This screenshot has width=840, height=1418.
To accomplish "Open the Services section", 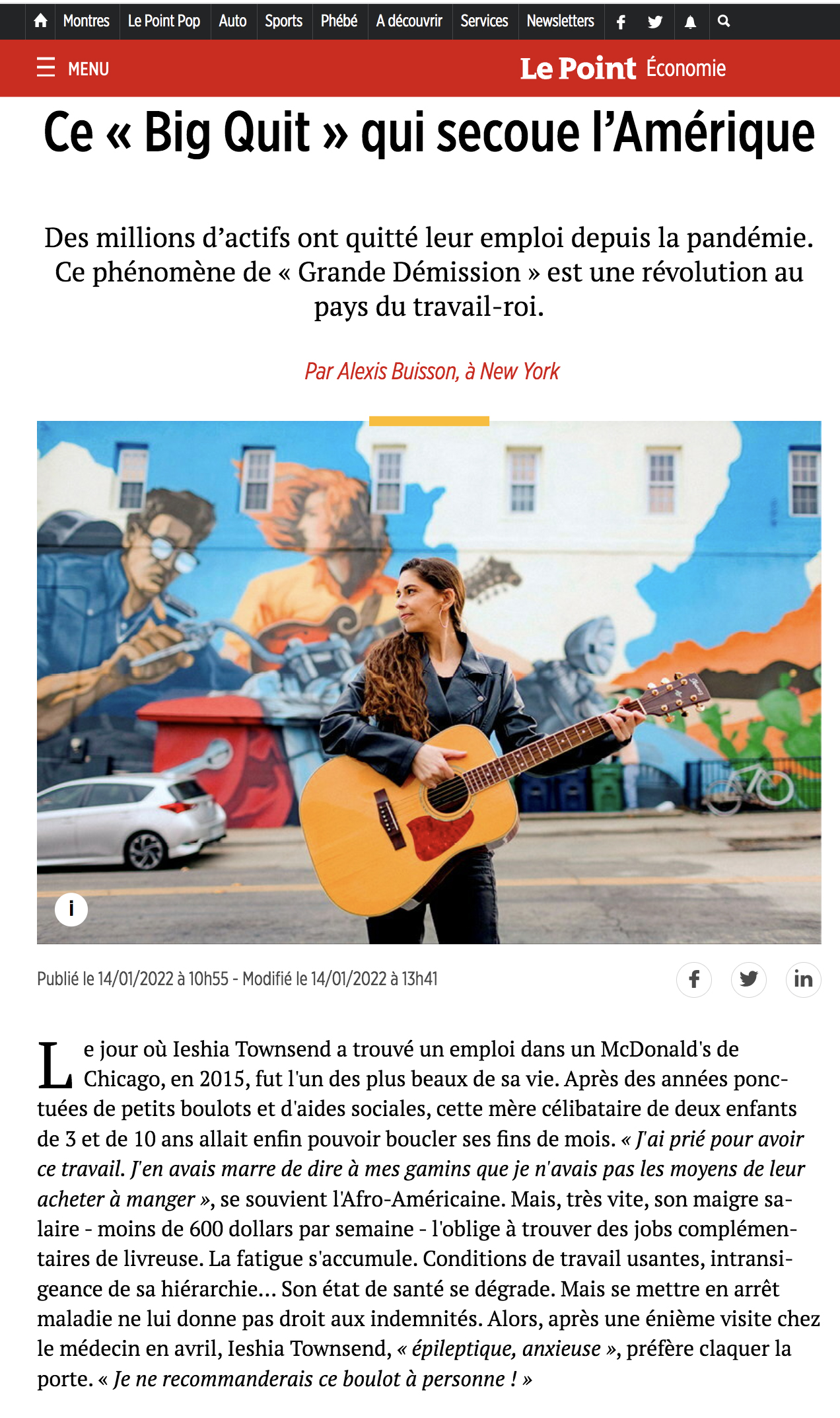I will pos(484,21).
